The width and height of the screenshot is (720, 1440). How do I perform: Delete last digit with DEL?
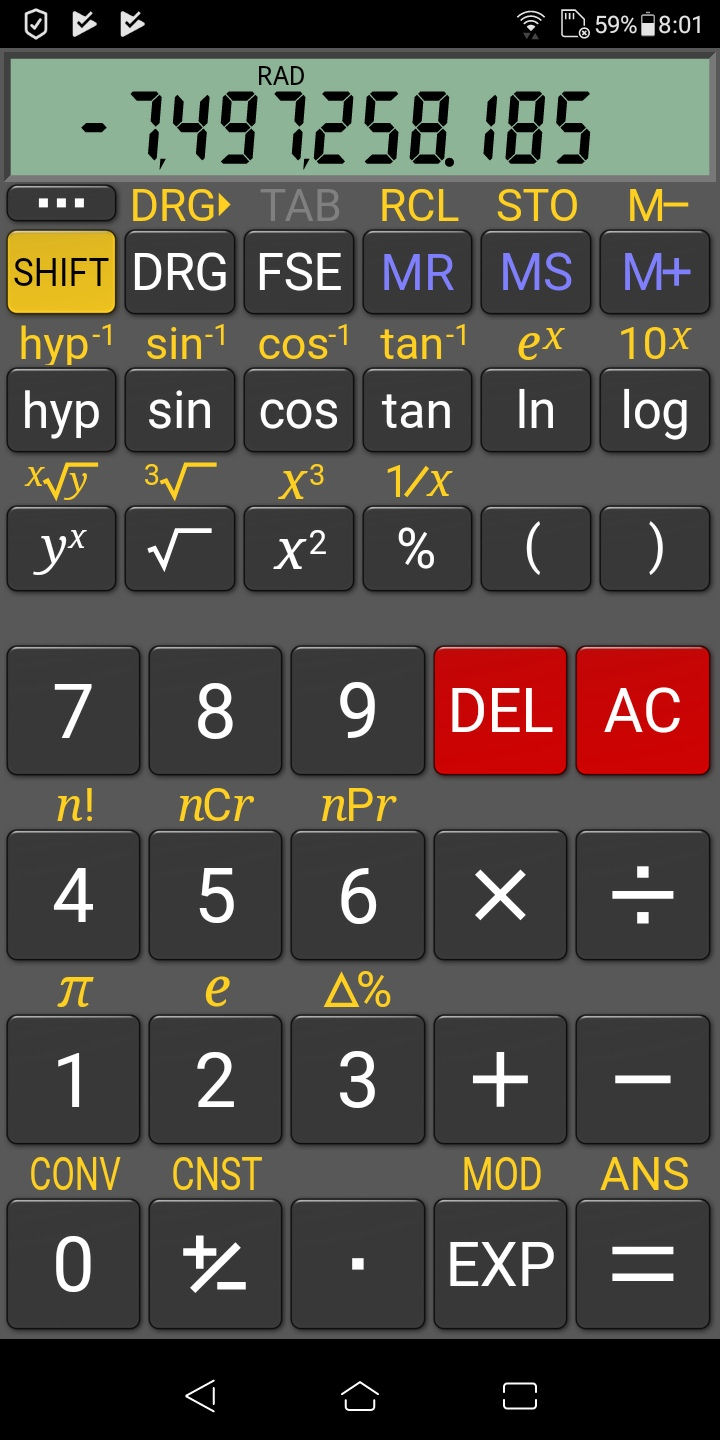click(500, 711)
